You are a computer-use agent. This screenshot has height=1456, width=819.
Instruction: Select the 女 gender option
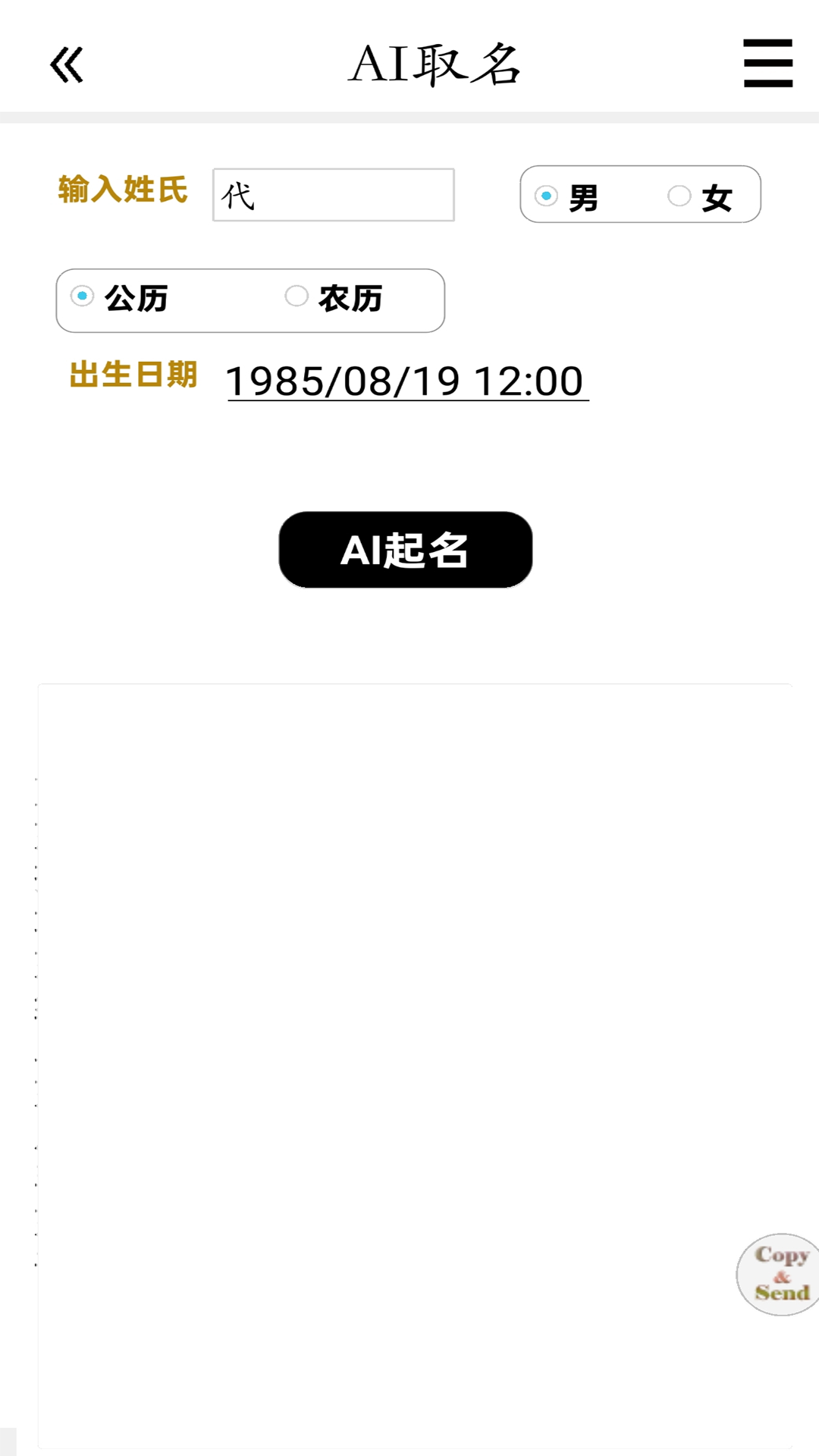pyautogui.click(x=700, y=197)
